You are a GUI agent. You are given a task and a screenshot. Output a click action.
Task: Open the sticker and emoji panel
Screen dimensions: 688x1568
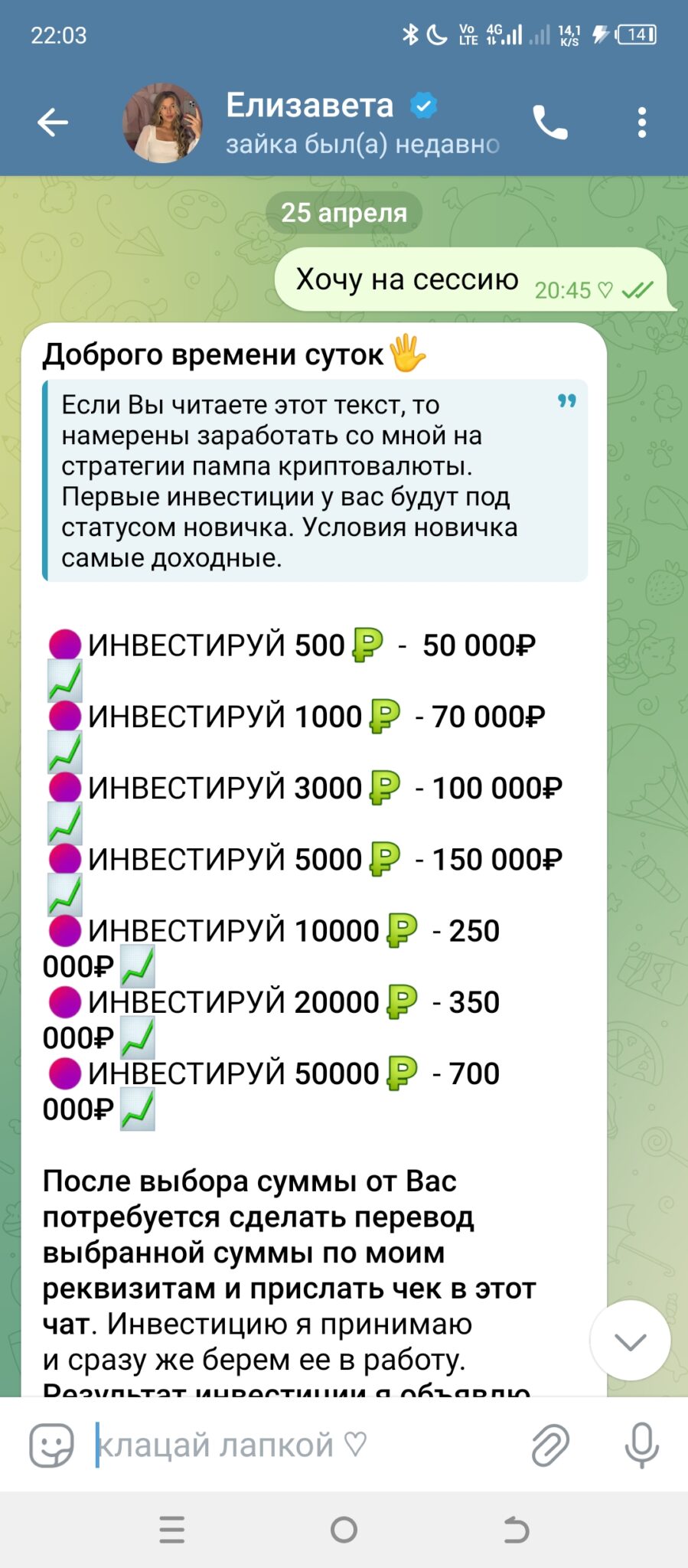pos(51,1445)
